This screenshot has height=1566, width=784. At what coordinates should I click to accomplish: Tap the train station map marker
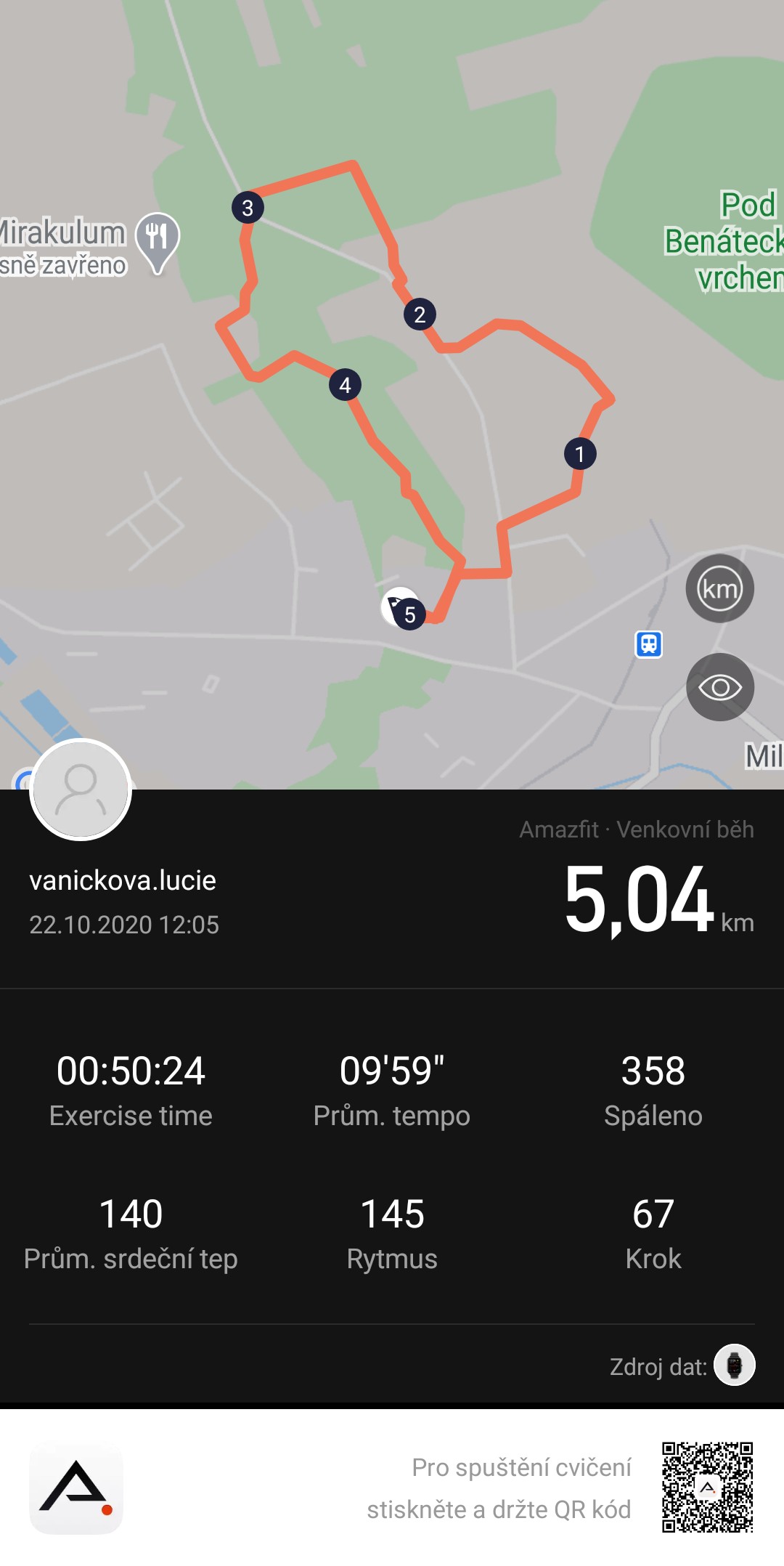tap(649, 644)
